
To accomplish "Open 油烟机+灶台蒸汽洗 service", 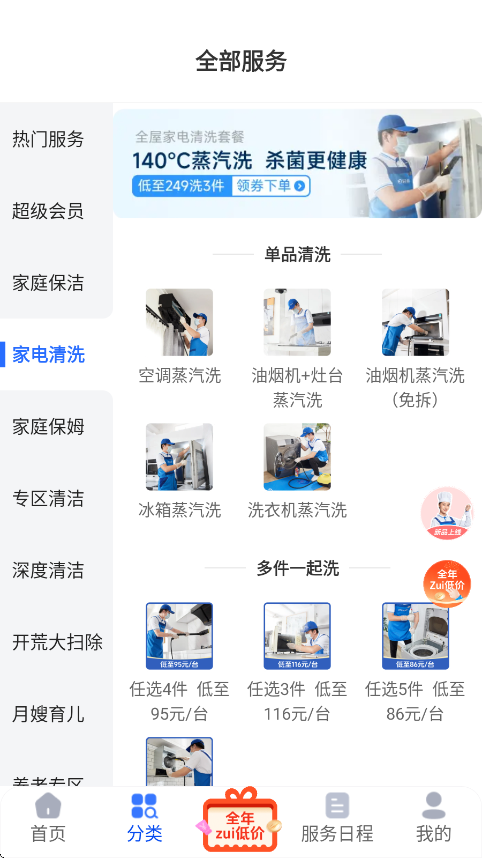I will click(297, 349).
